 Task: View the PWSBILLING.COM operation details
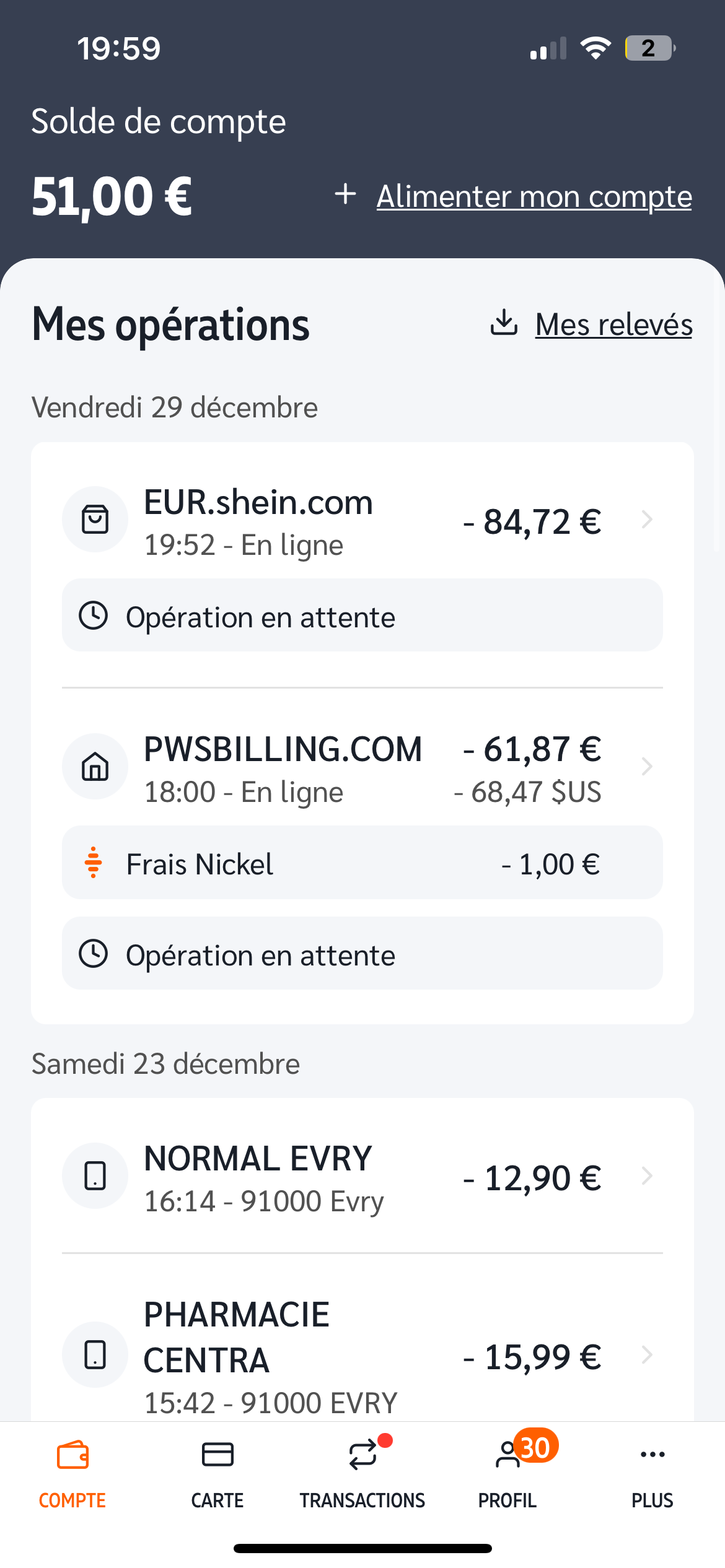[362, 768]
